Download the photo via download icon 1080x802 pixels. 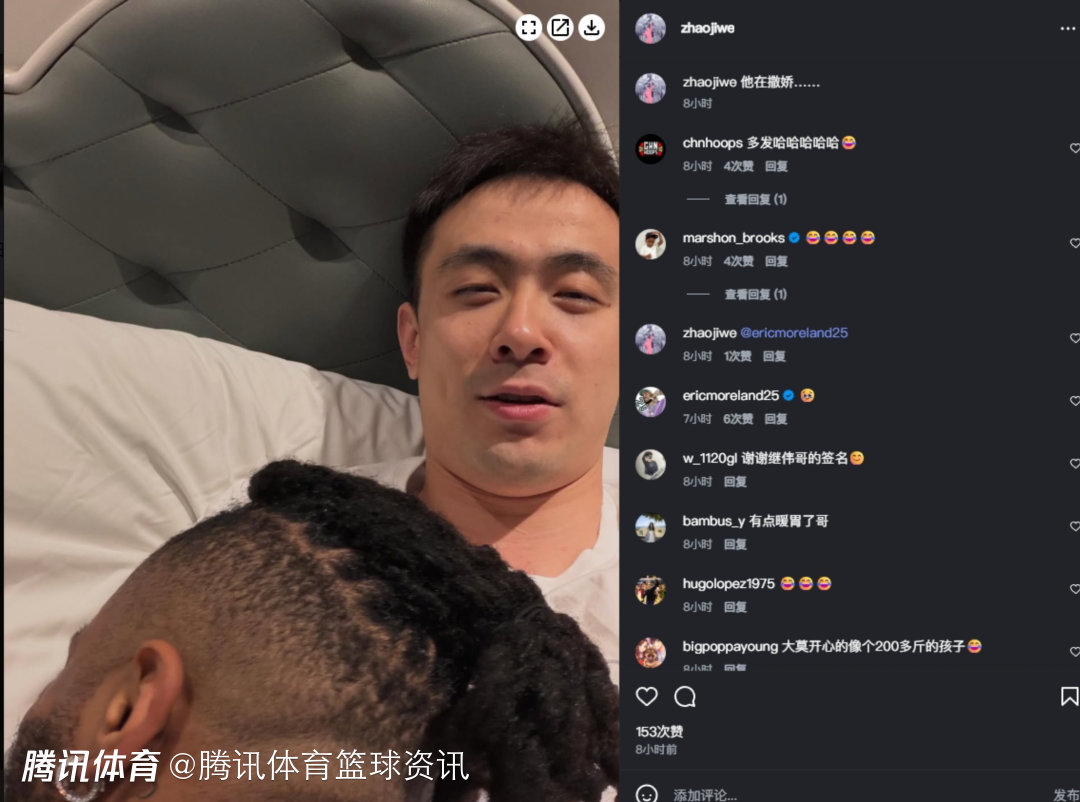pyautogui.click(x=592, y=28)
